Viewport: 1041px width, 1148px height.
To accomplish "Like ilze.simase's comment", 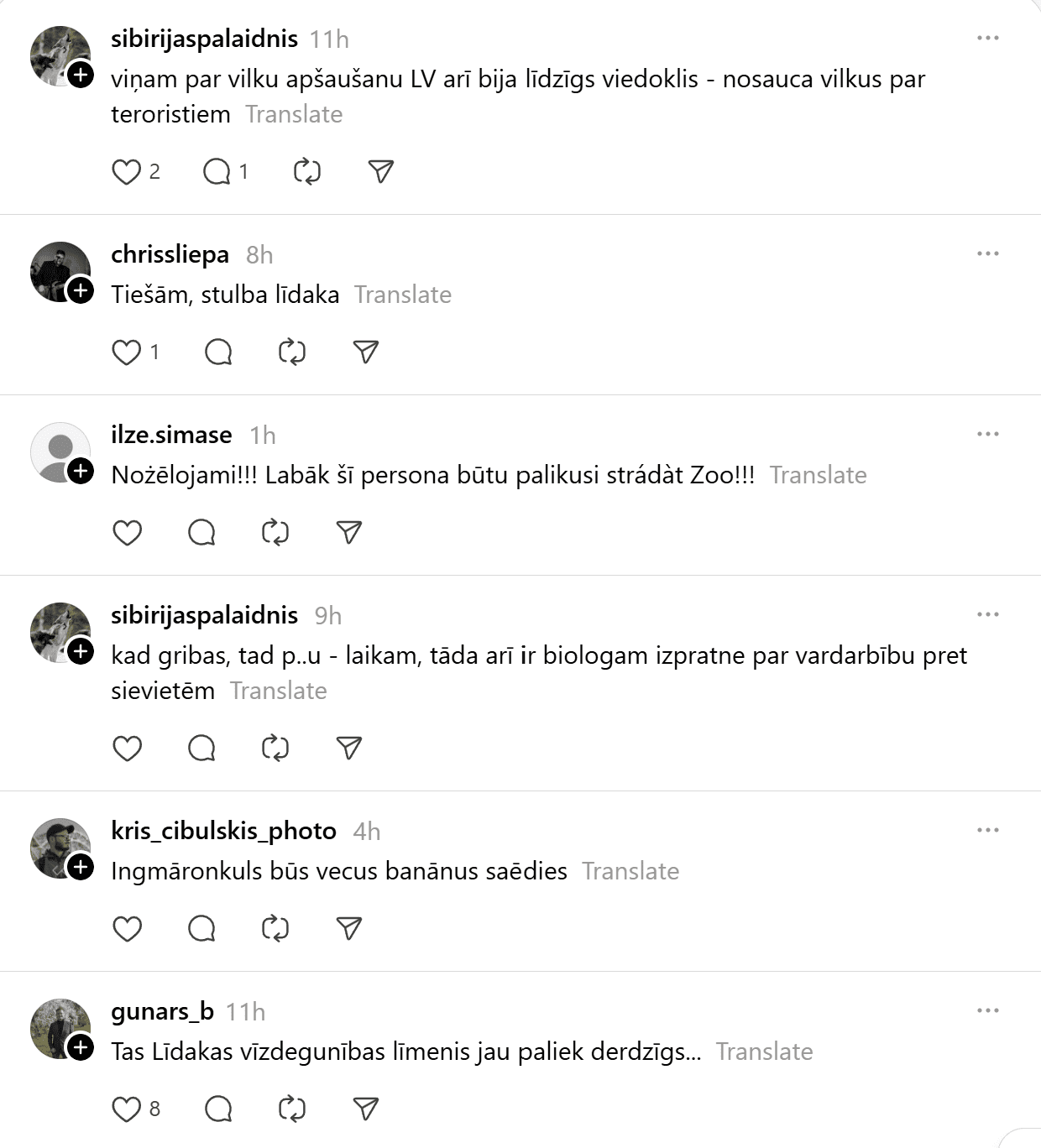I will tap(127, 532).
